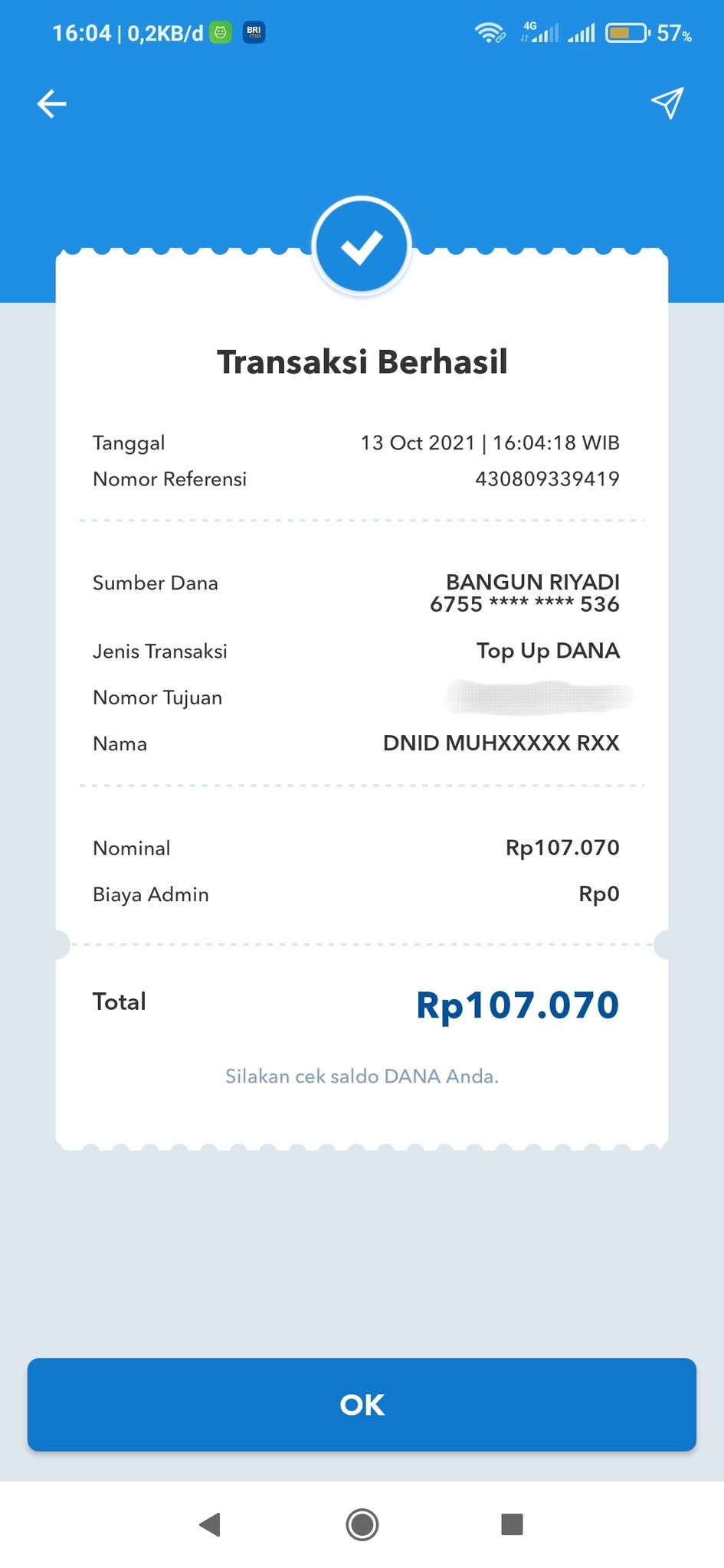The image size is (724, 1568).
Task: Tap the system back navigation button
Action: click(210, 1524)
